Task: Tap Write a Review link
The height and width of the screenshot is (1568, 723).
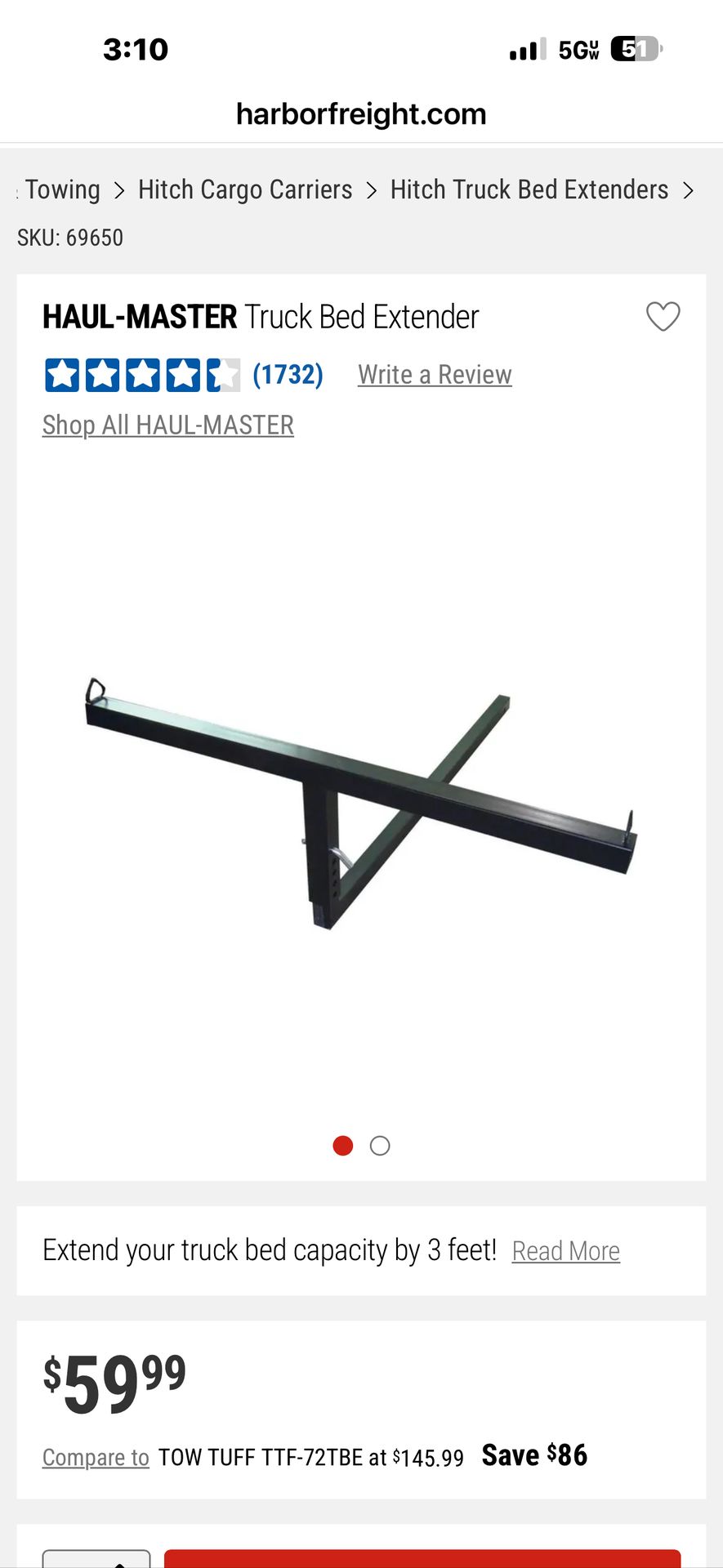Action: [435, 375]
